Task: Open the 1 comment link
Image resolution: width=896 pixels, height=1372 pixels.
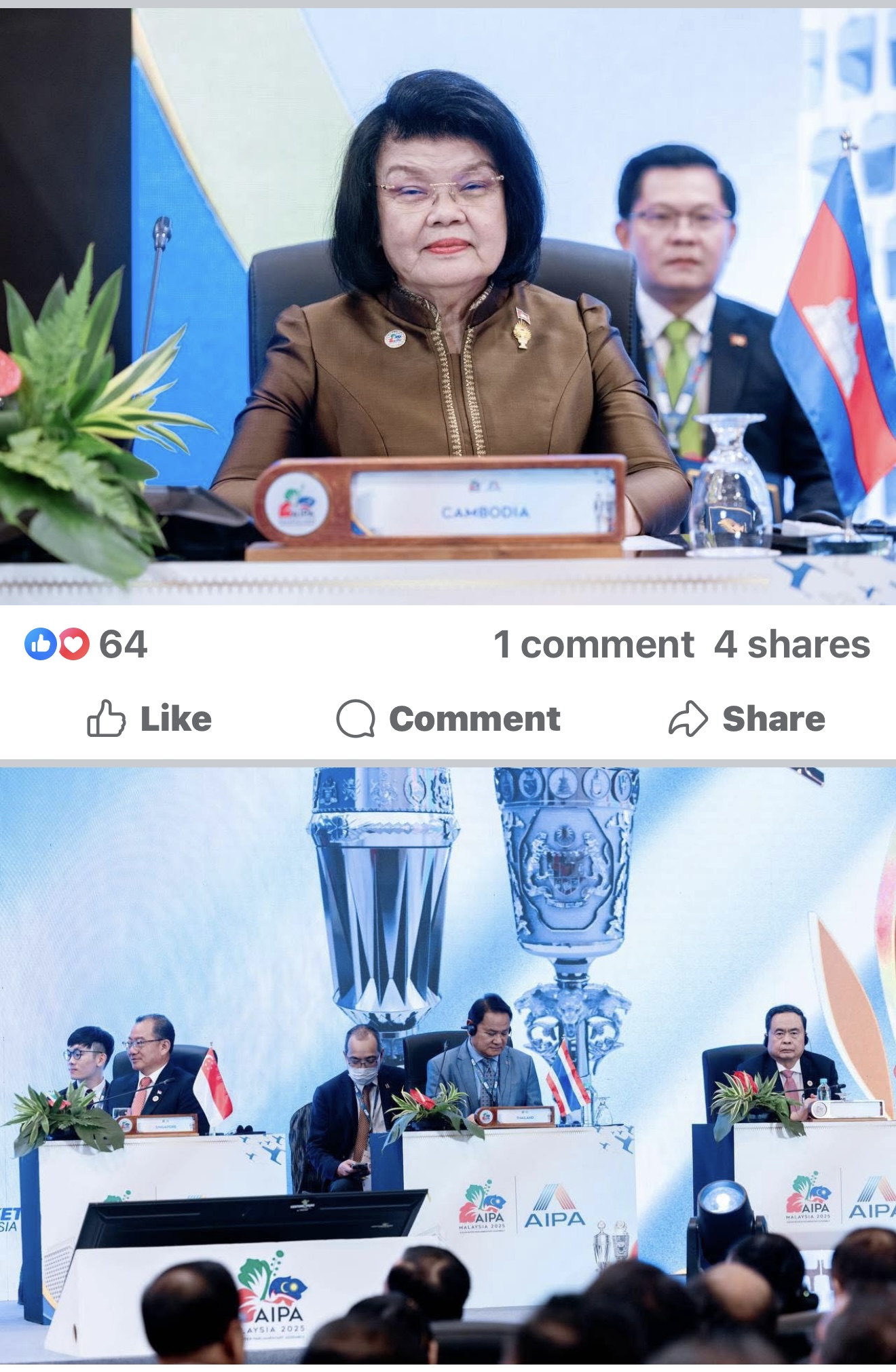Action: tap(593, 644)
